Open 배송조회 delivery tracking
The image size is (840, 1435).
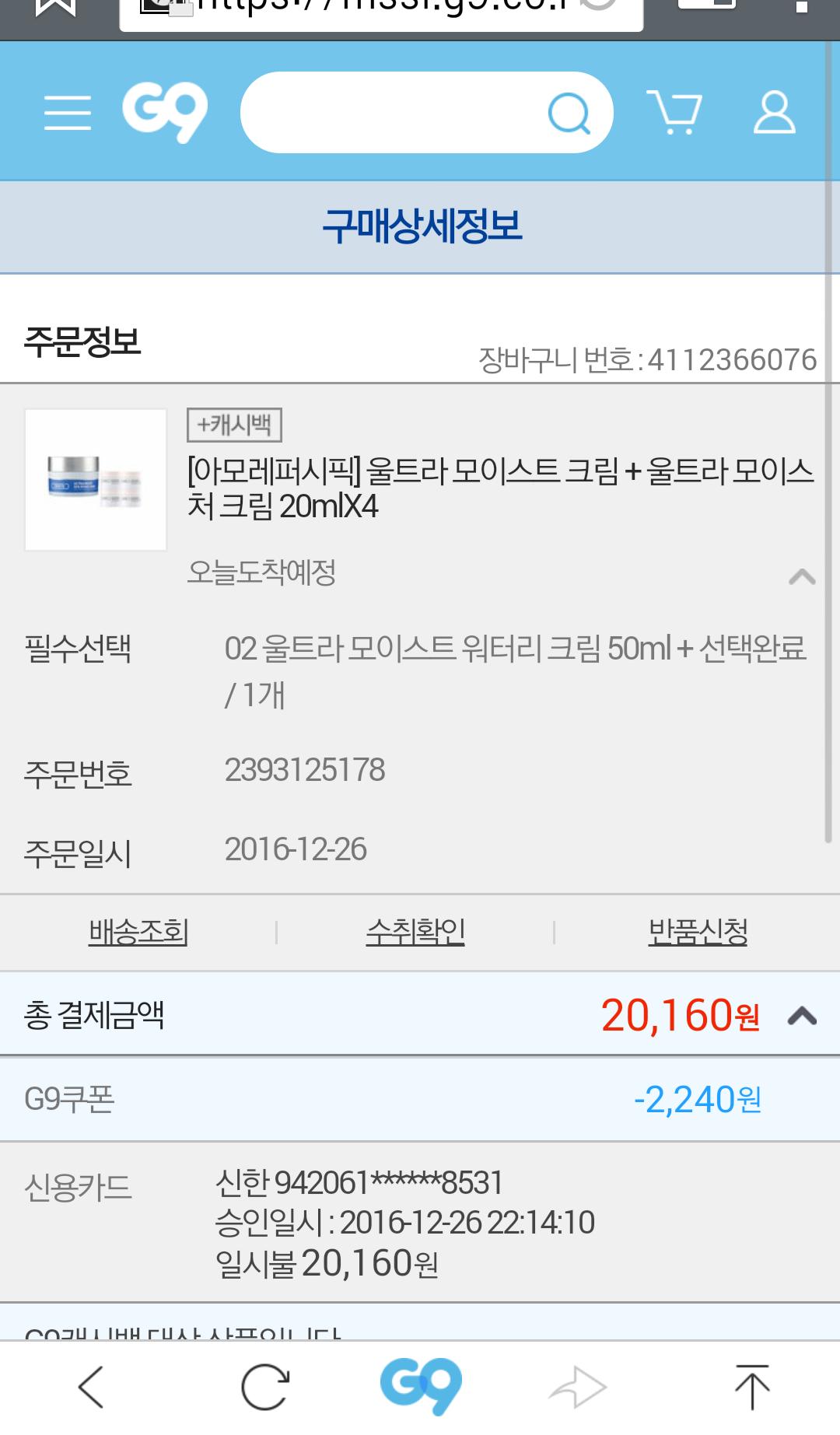click(x=138, y=931)
